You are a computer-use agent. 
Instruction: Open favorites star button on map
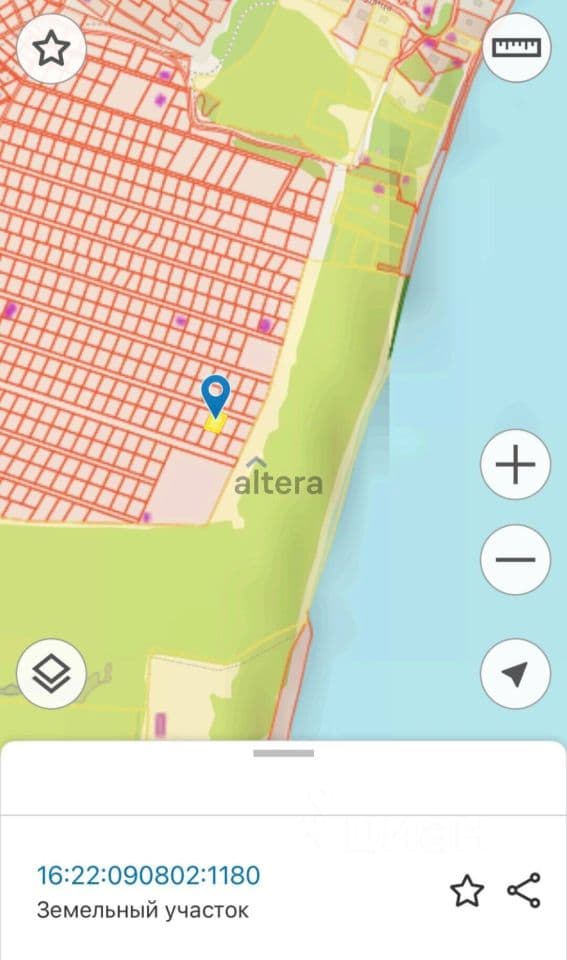coord(51,49)
